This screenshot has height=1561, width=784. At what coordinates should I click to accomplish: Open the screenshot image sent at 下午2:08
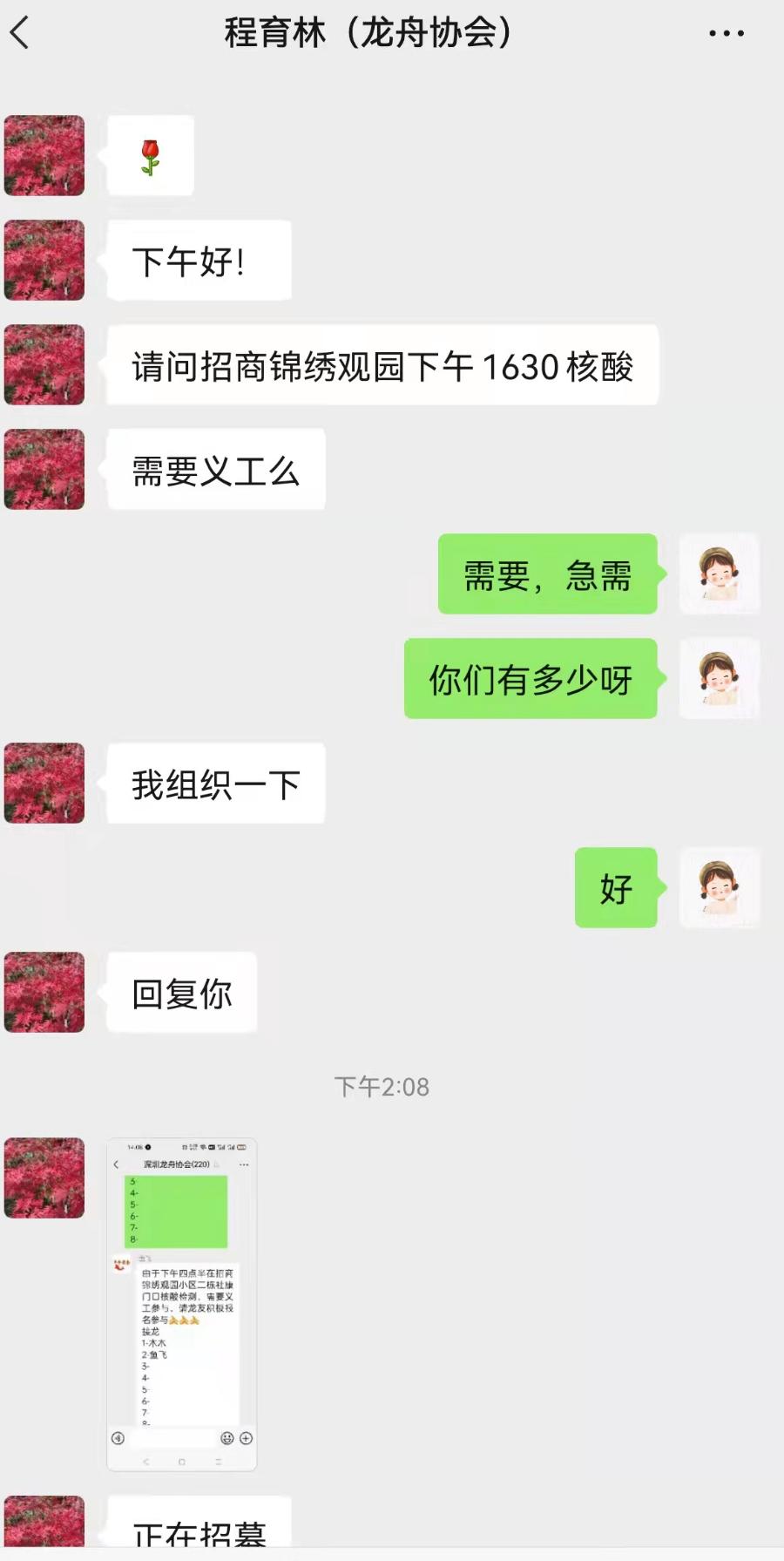point(181,1303)
